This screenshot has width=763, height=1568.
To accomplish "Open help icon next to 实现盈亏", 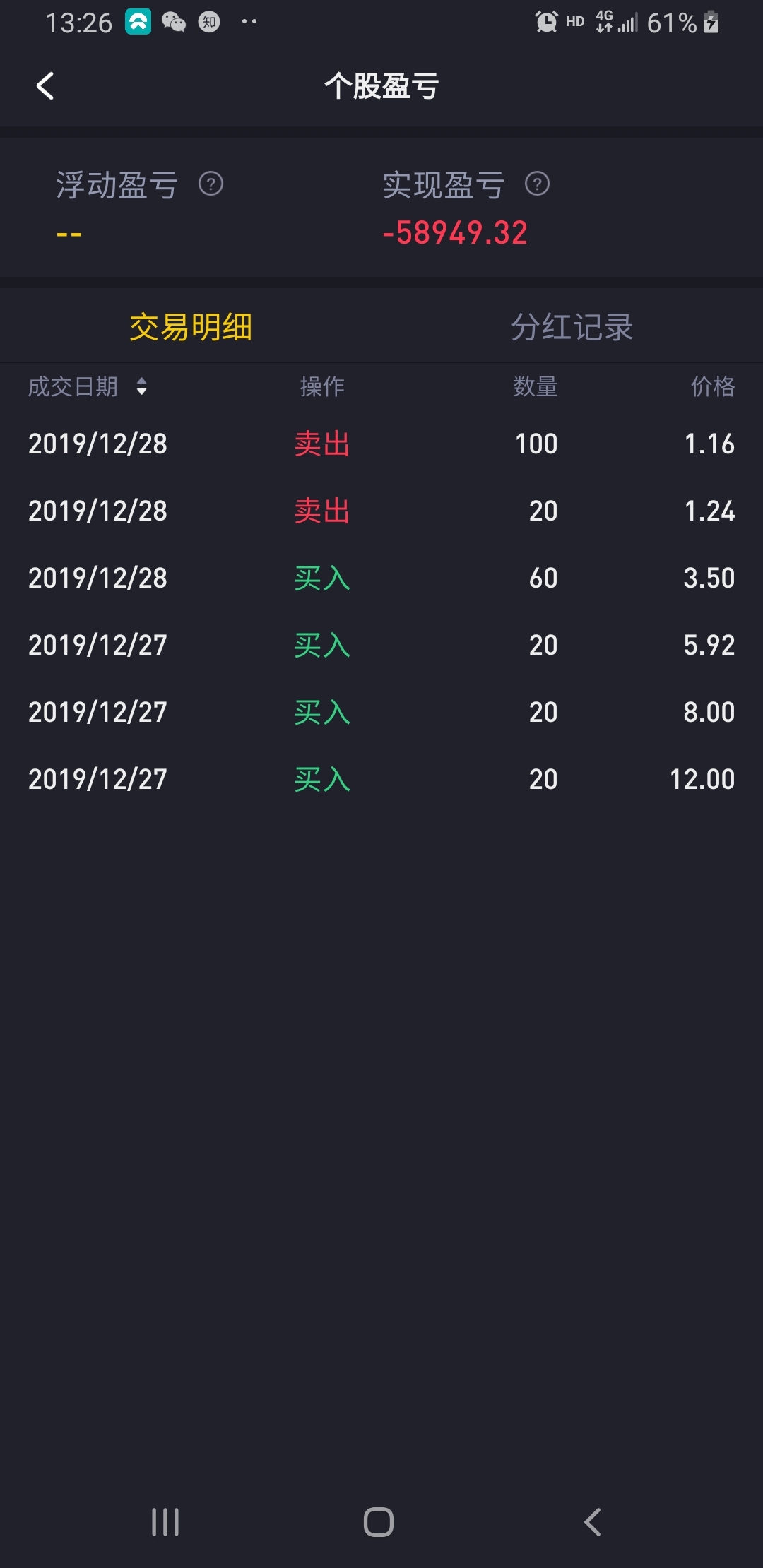I will tap(537, 184).
